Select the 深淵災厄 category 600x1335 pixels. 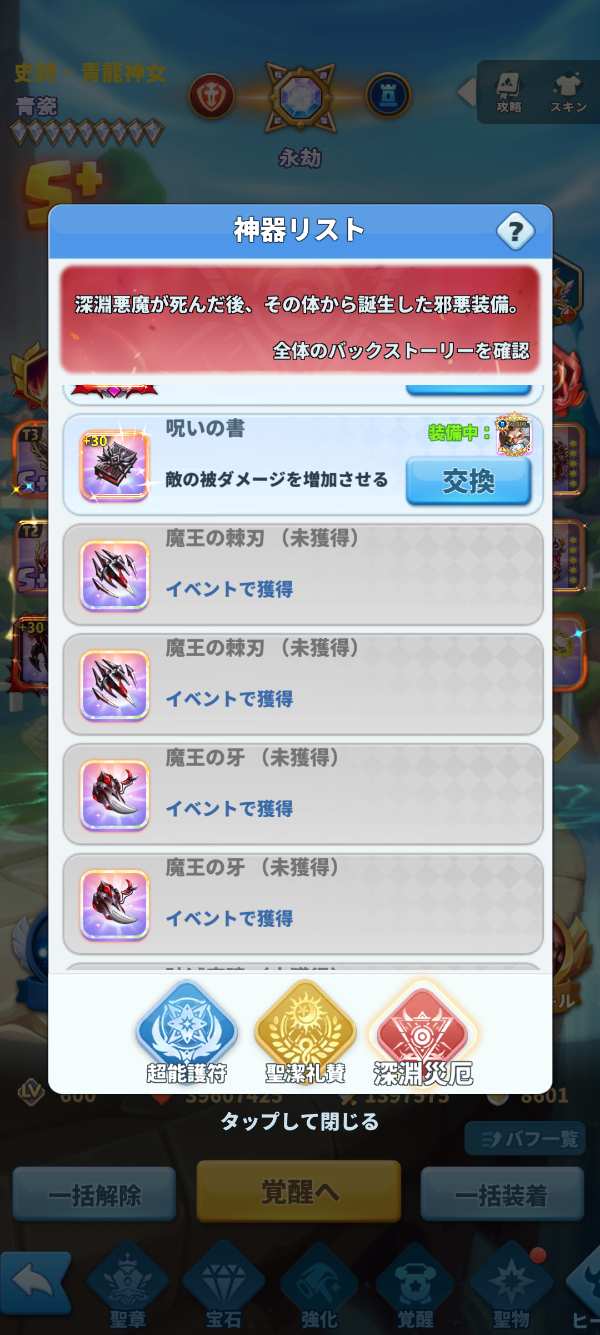pyautogui.click(x=421, y=1031)
